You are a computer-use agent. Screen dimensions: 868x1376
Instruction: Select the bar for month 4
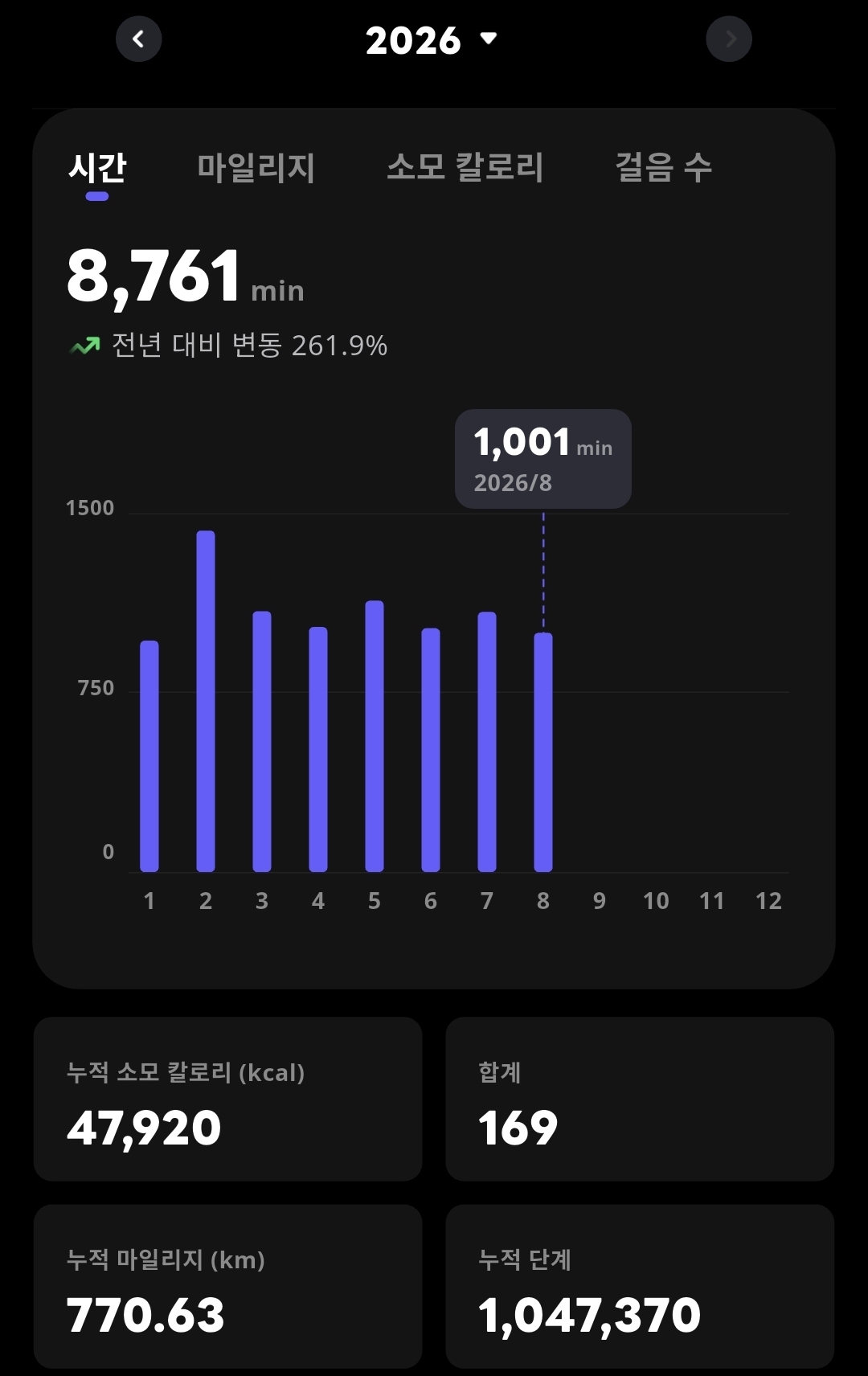pyautogui.click(x=318, y=749)
